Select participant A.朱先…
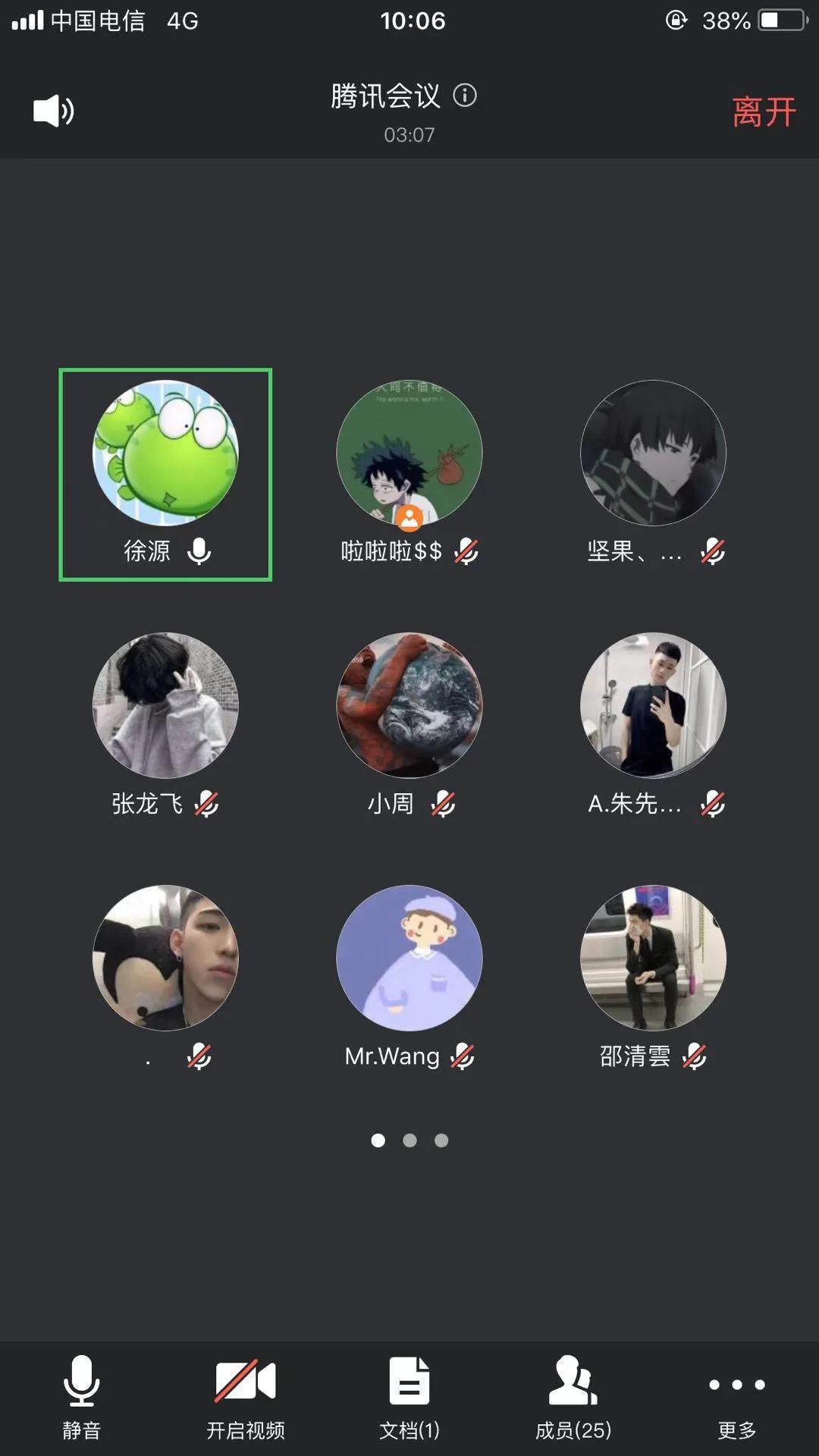819x1456 pixels. click(653, 705)
